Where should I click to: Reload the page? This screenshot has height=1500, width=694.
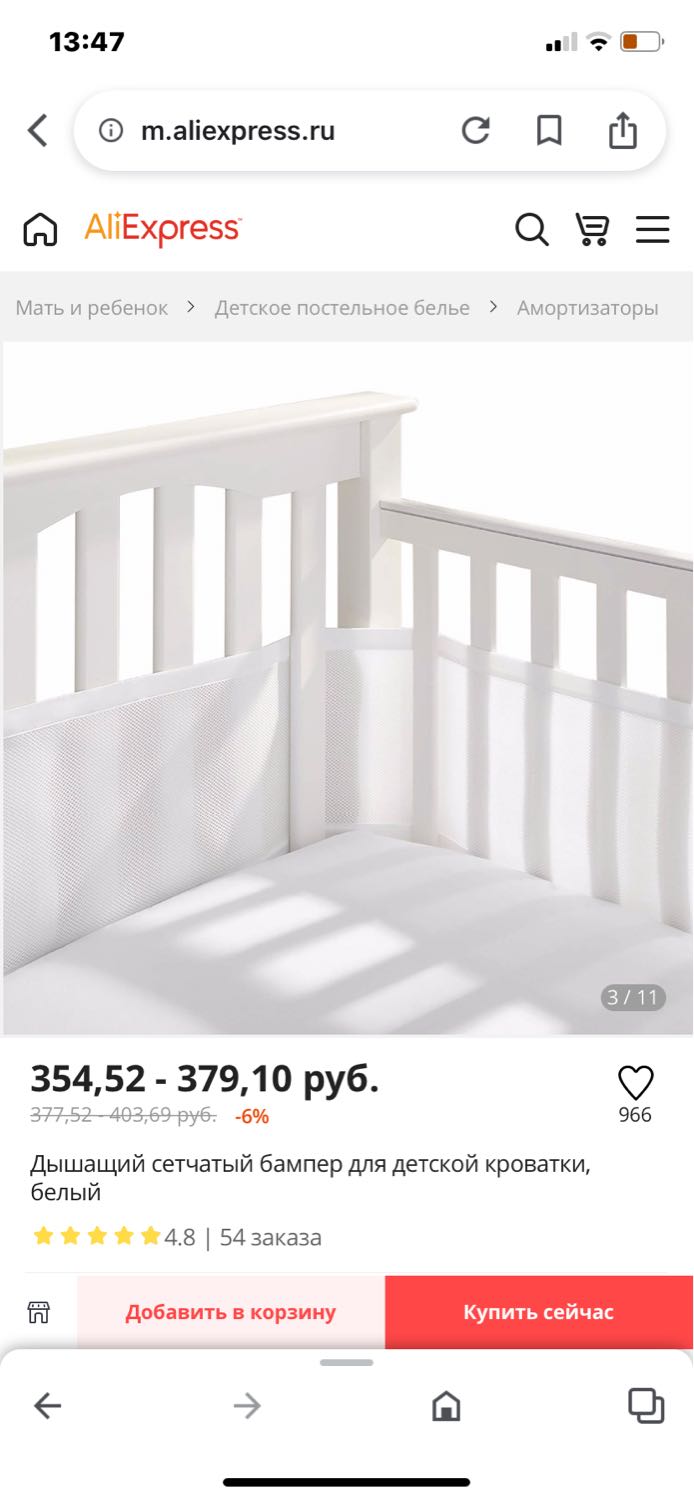click(x=476, y=131)
